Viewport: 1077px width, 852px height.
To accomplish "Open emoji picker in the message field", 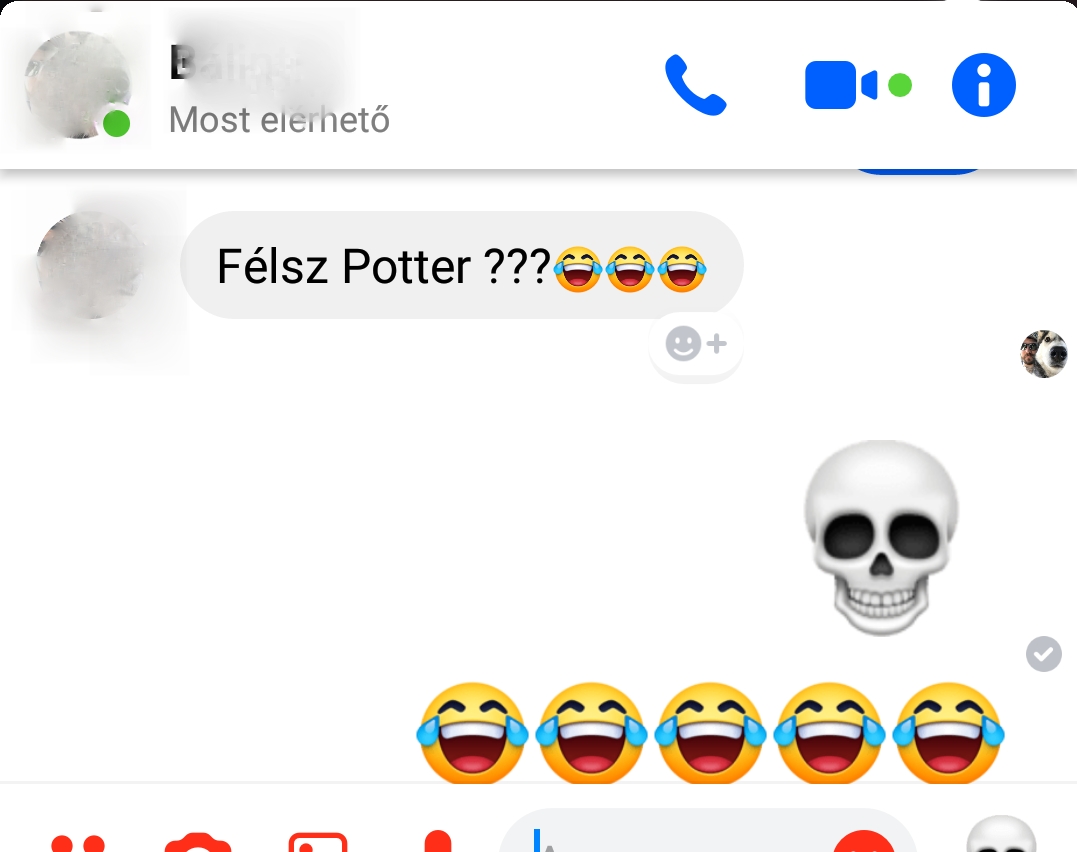I will click(862, 843).
